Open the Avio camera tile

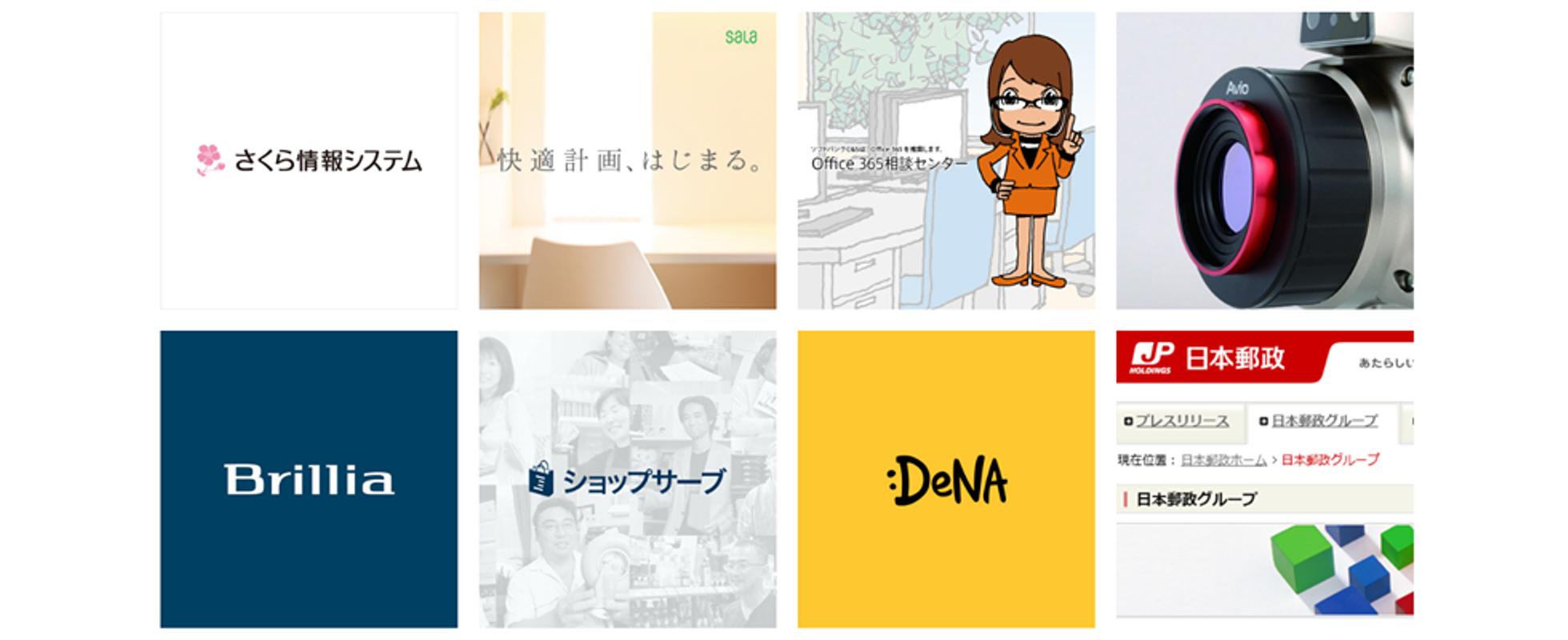(x=1264, y=160)
